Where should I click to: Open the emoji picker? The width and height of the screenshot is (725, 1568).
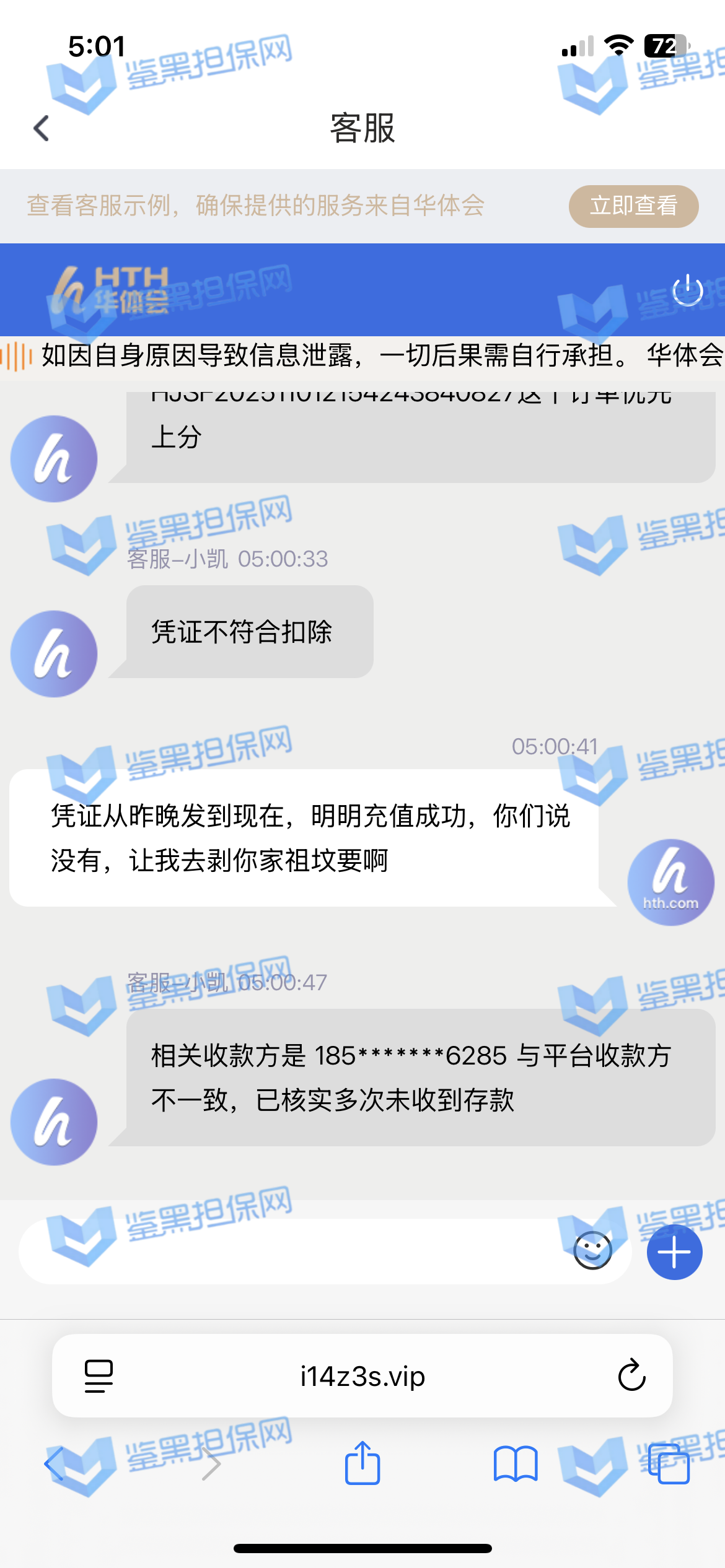pyautogui.click(x=592, y=1251)
